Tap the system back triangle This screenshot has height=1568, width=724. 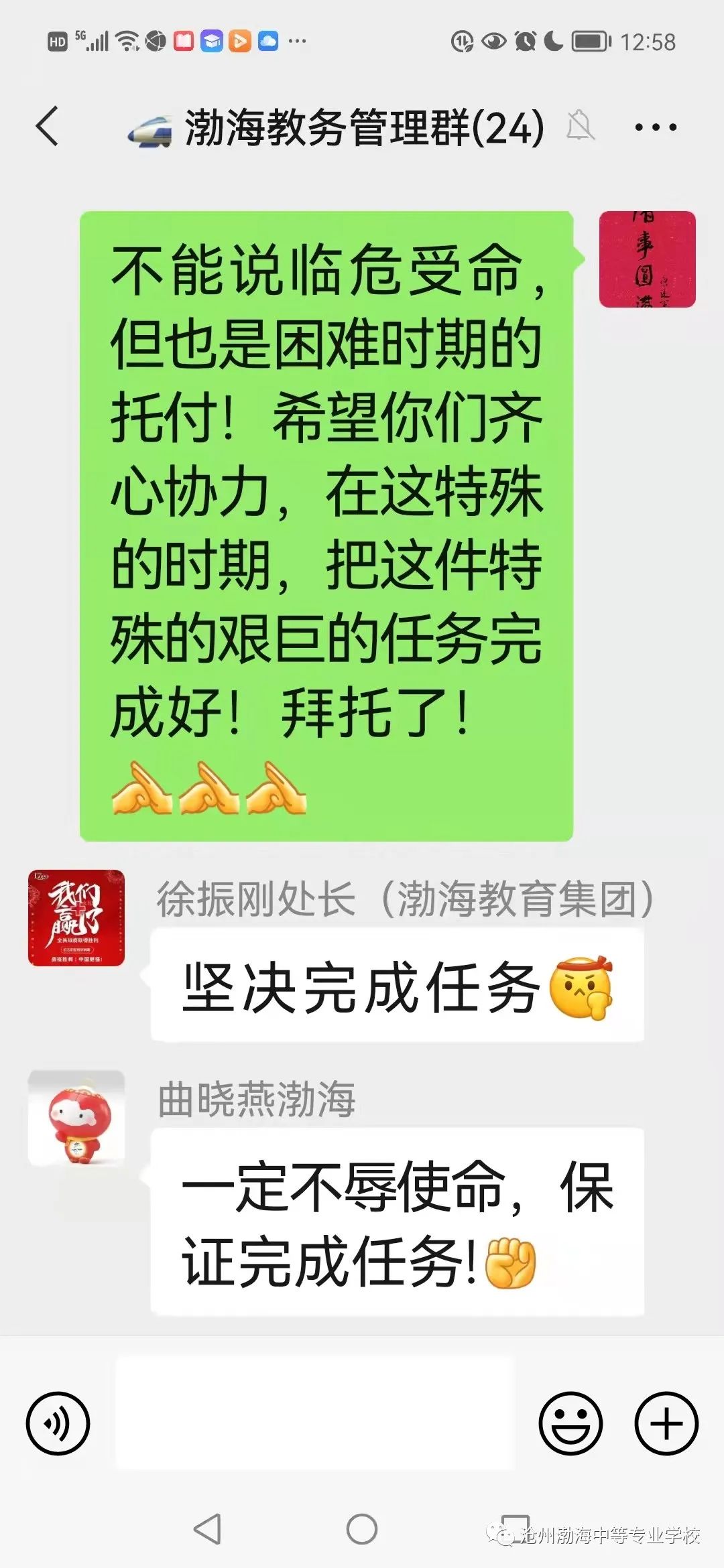[x=208, y=1528]
